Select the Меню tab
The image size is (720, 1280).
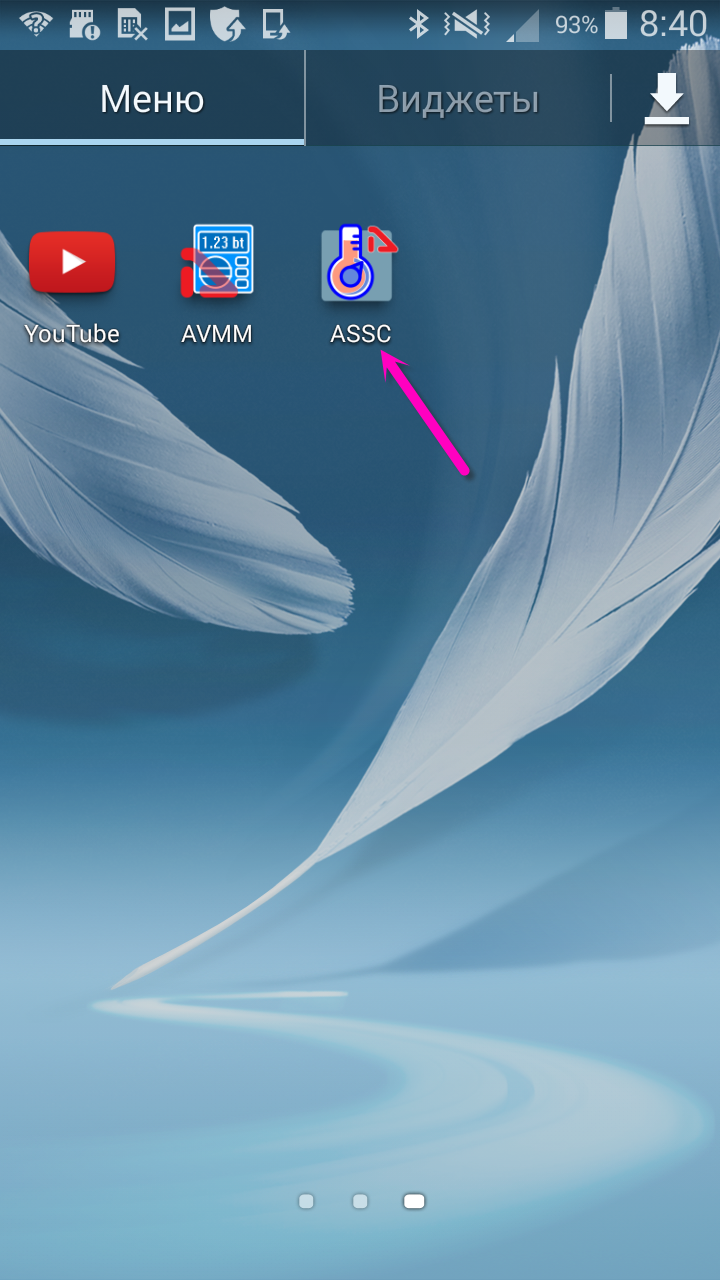coord(152,100)
